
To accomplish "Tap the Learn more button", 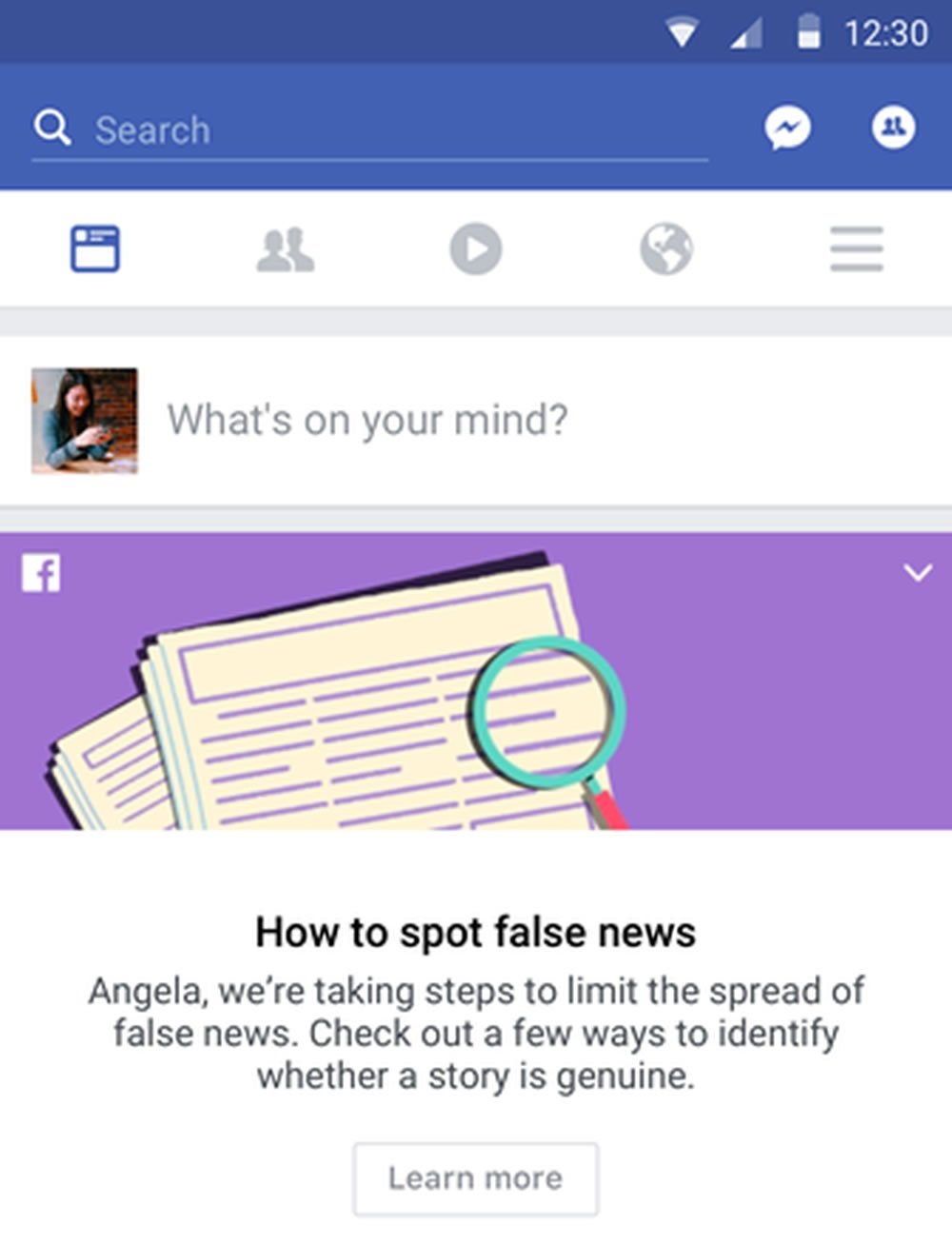I will 475,1178.
